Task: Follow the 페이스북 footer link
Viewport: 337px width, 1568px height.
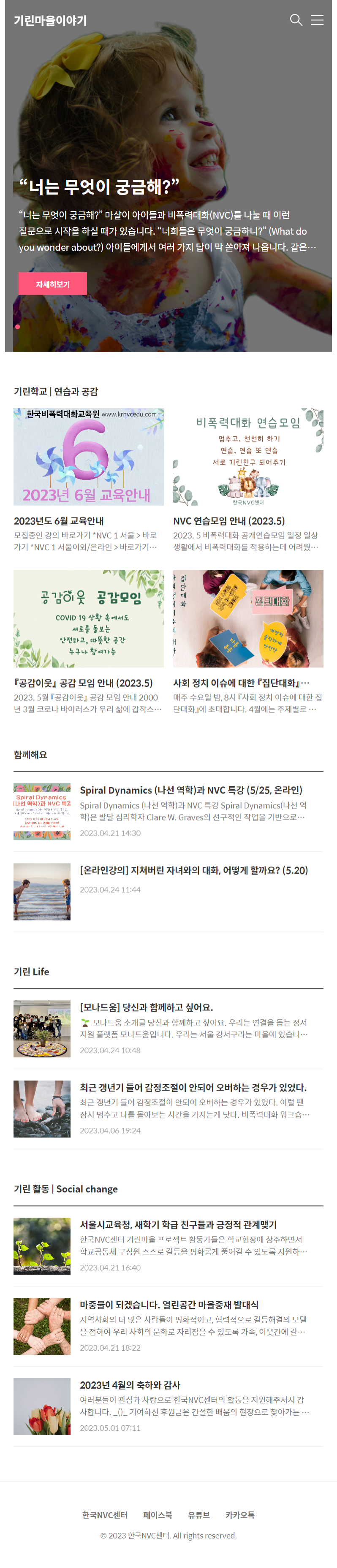Action: tap(158, 1515)
